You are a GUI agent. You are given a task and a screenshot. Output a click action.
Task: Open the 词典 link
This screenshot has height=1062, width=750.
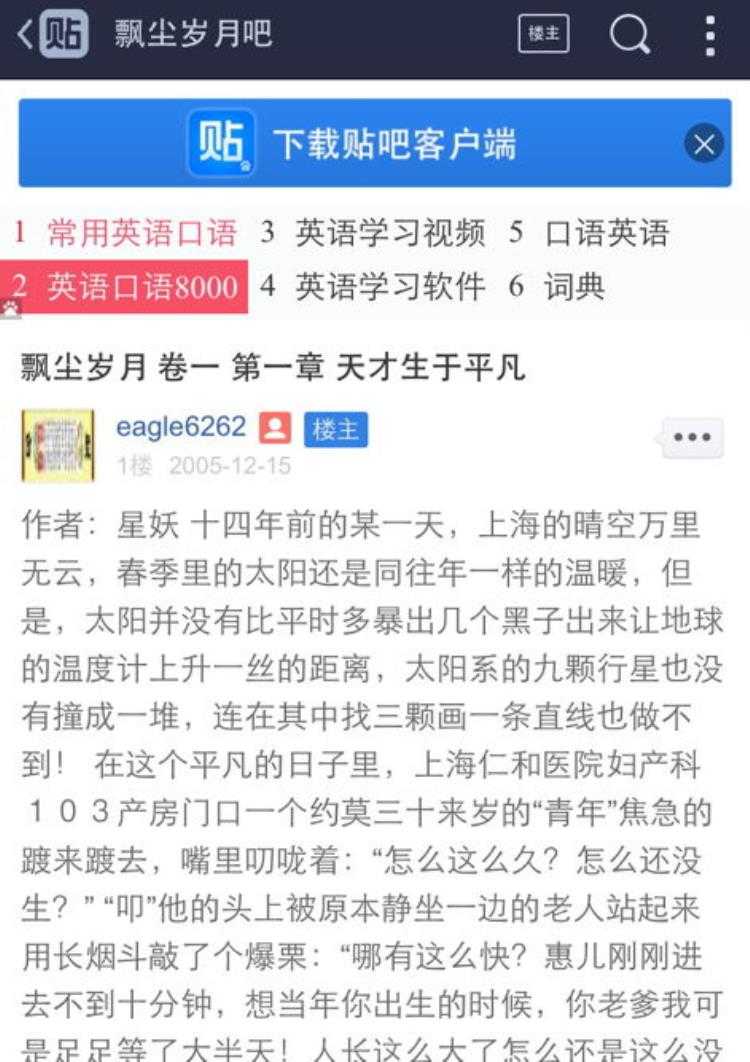point(574,287)
